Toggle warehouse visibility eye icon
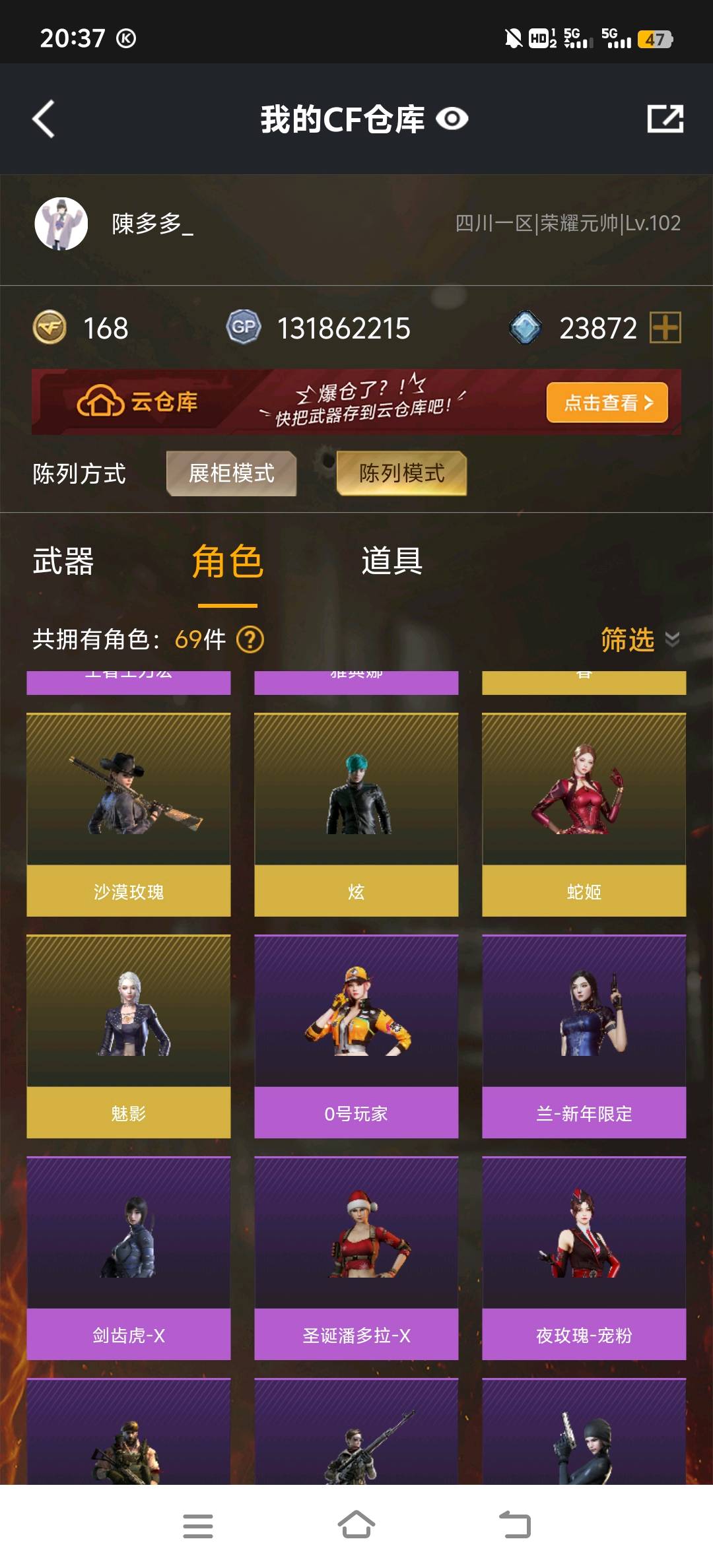 452,119
